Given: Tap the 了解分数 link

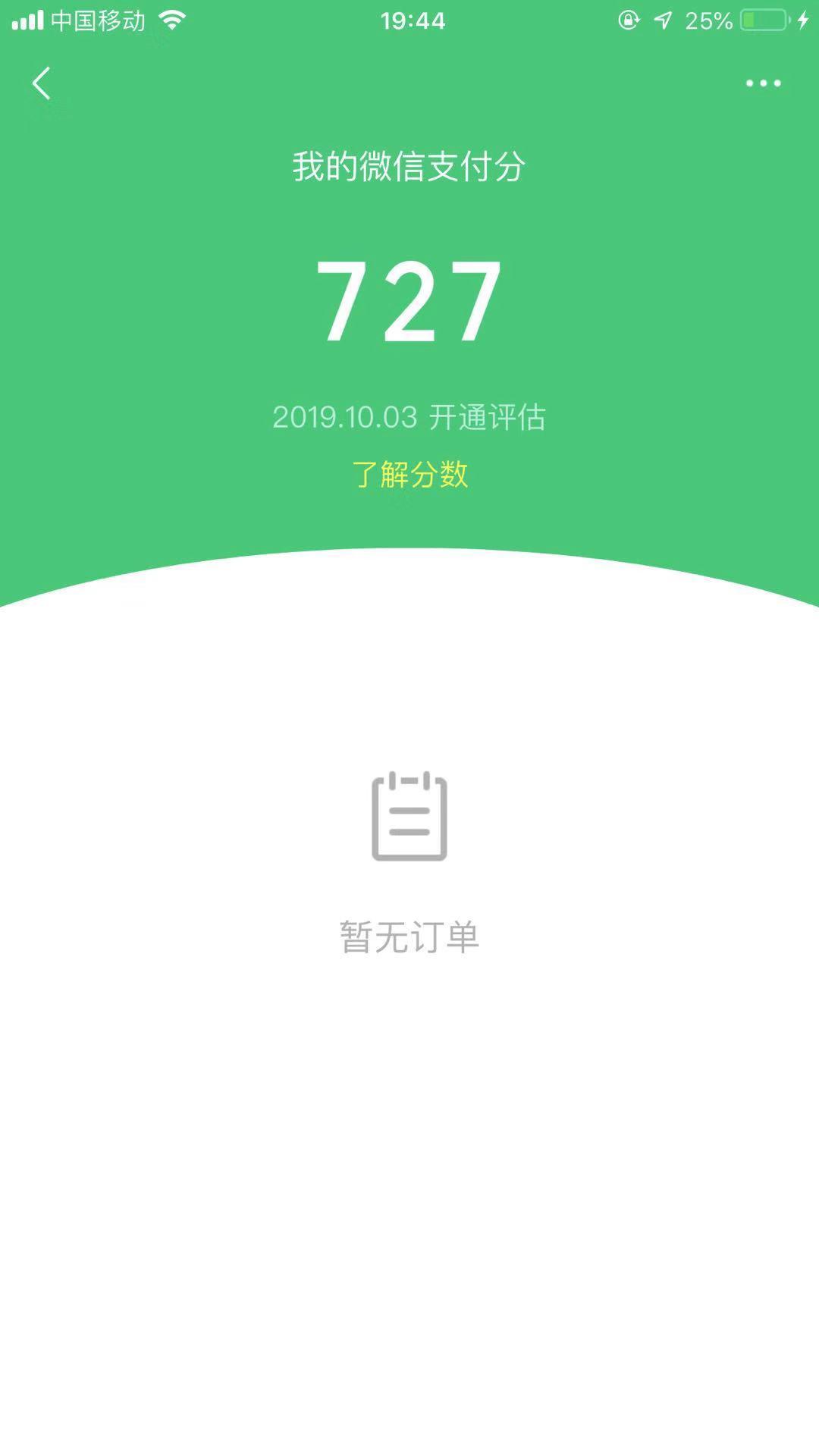Looking at the screenshot, I should [x=410, y=475].
